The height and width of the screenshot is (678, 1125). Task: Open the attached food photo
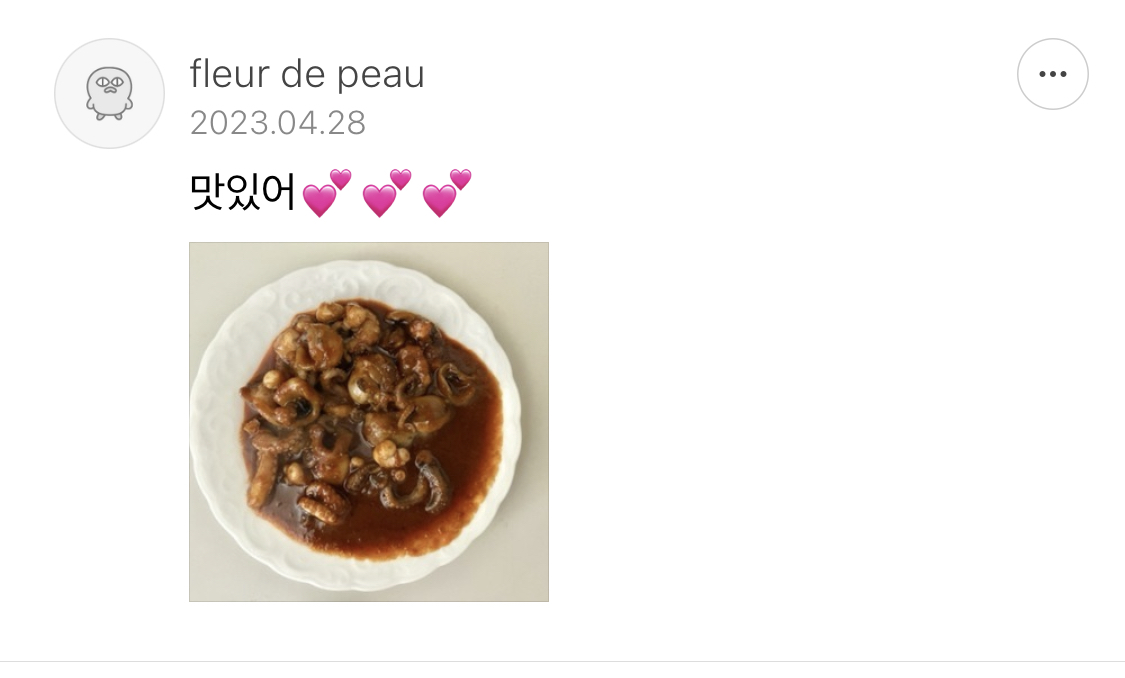click(x=369, y=421)
